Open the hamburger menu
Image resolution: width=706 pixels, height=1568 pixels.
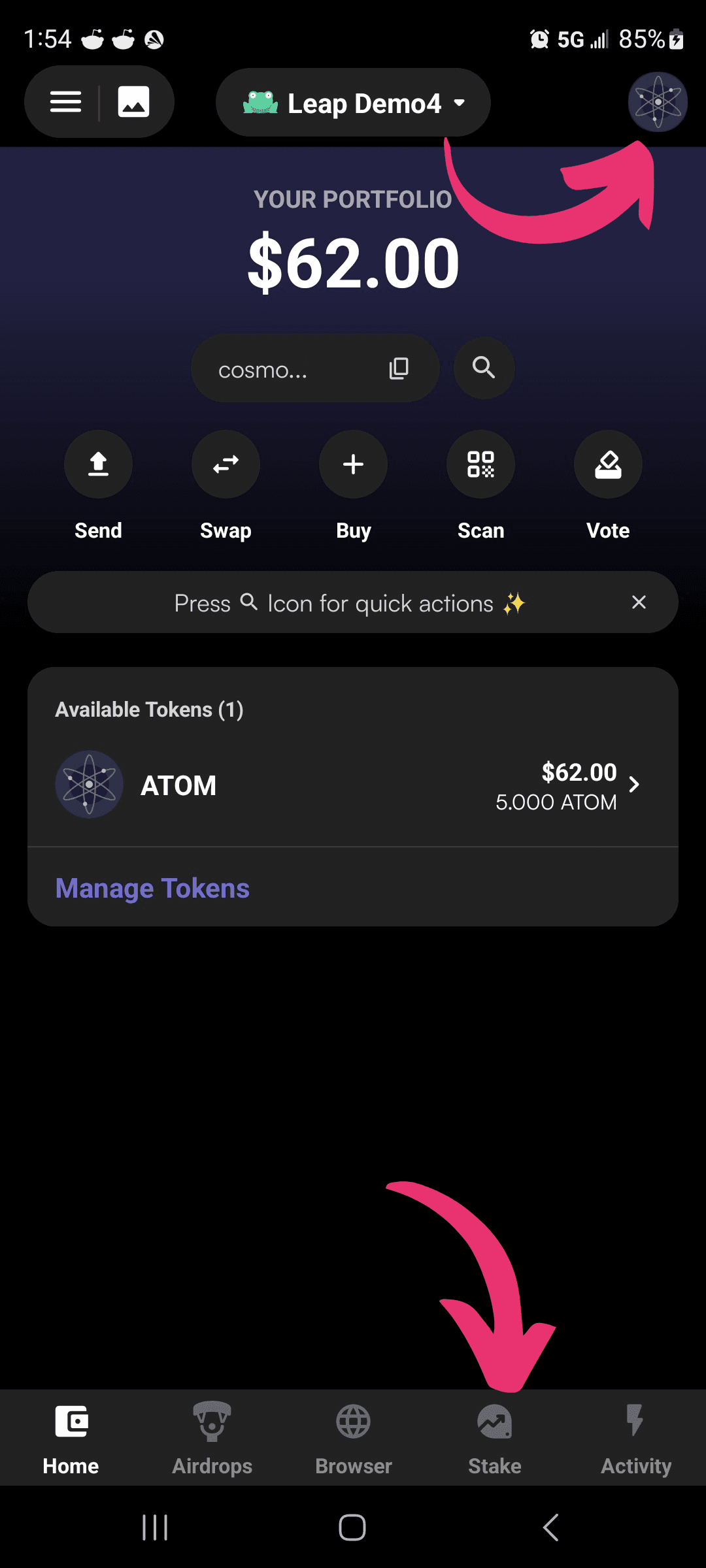click(65, 102)
